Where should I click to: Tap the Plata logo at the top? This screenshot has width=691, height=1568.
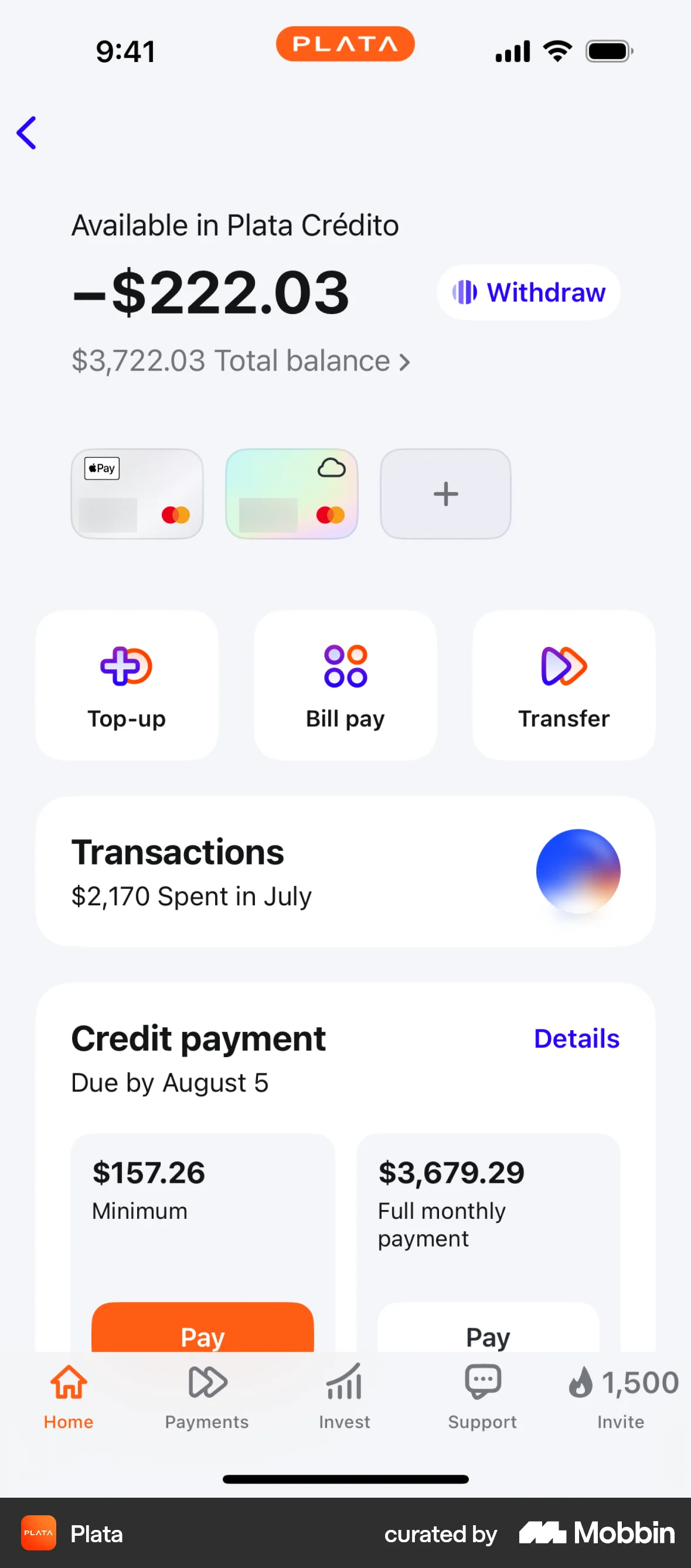click(345, 43)
